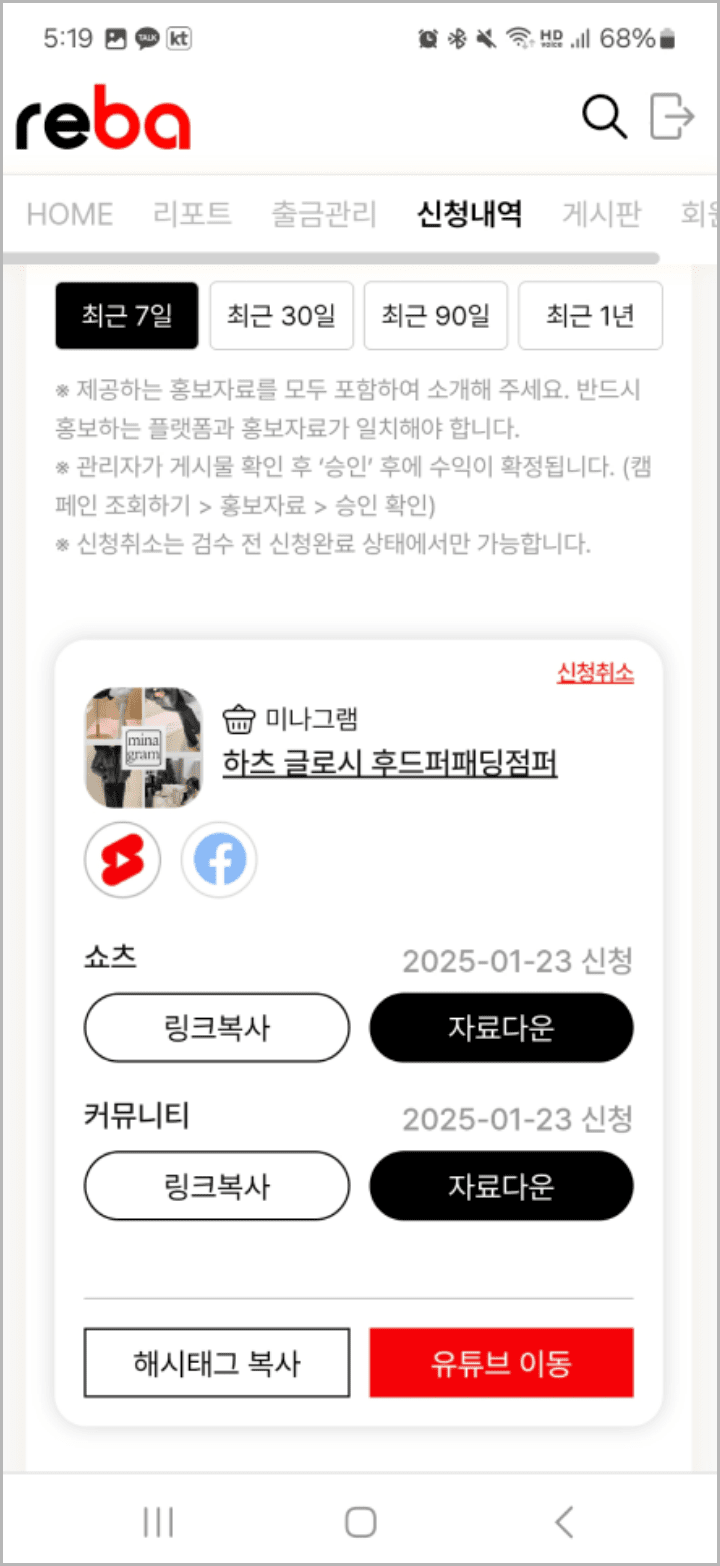The image size is (720, 1566).
Task: Copy the link for 쇼츠
Action: point(217,1027)
